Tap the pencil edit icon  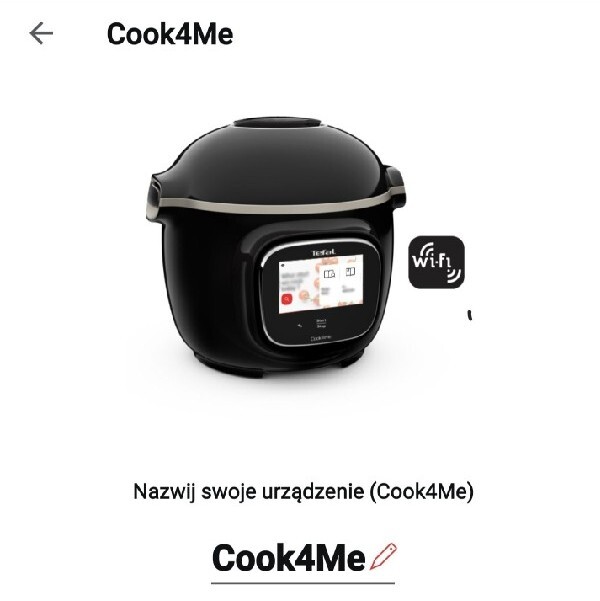click(383, 556)
